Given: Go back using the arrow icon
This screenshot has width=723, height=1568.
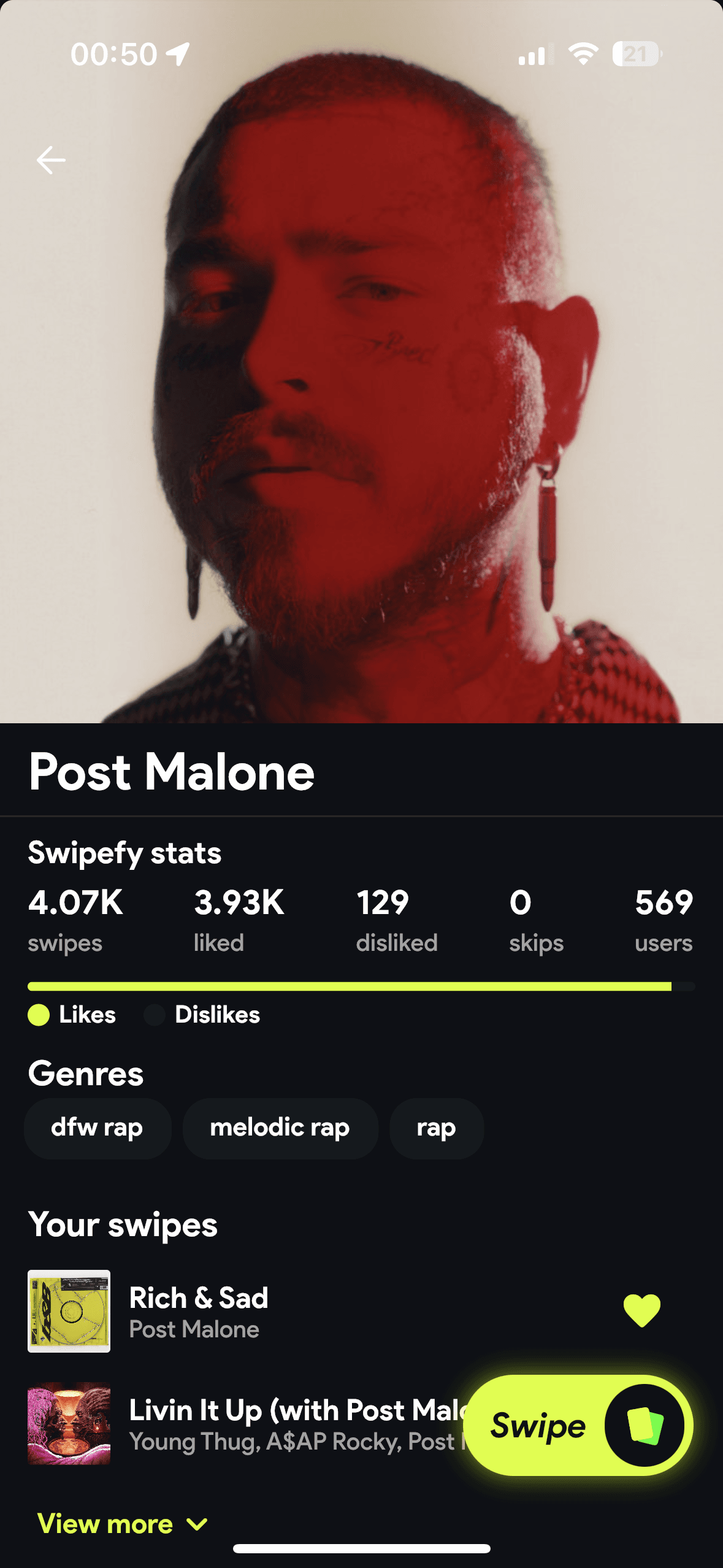Looking at the screenshot, I should tap(51, 161).
